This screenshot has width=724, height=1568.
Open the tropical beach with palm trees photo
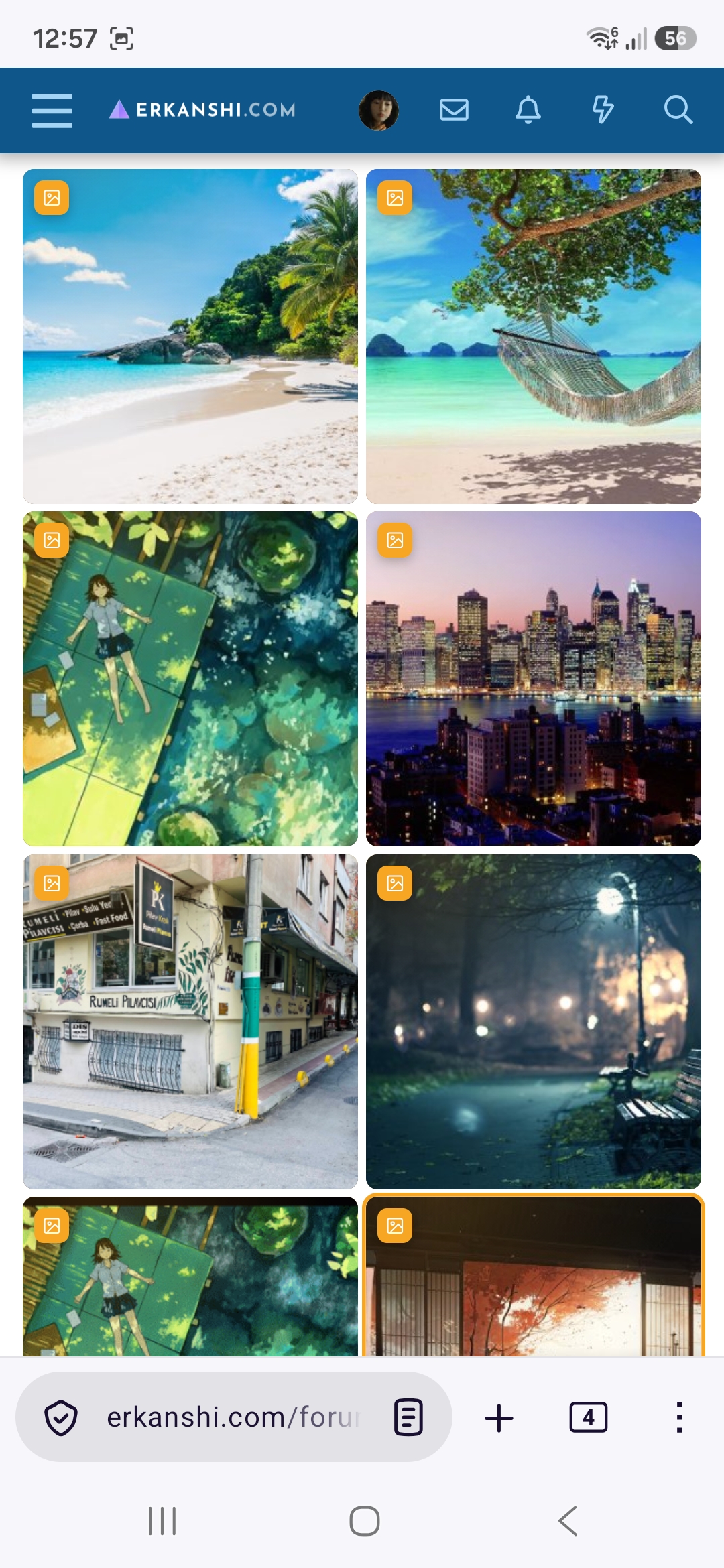click(x=190, y=336)
